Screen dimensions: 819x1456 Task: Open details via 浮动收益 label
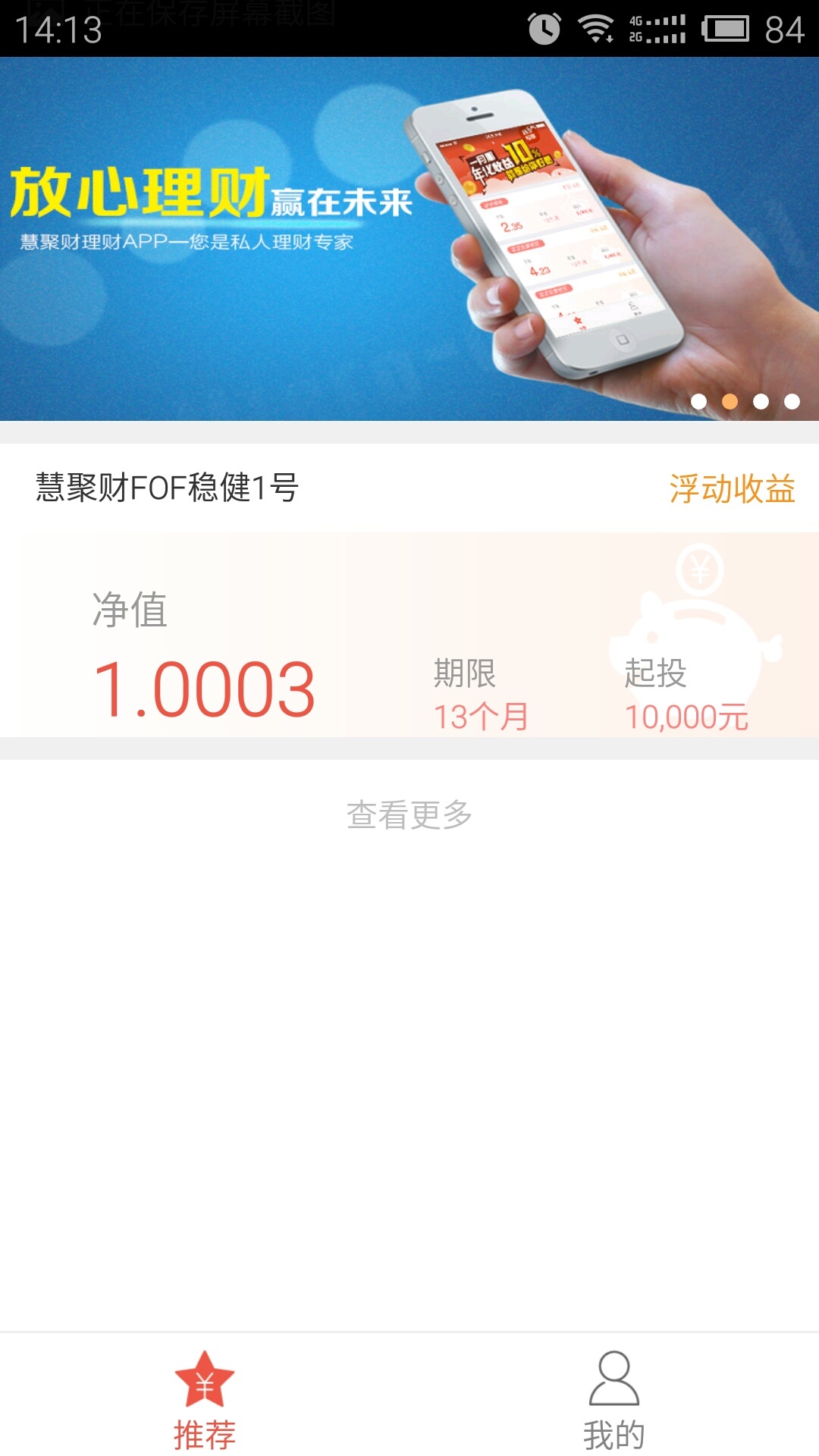tap(732, 485)
